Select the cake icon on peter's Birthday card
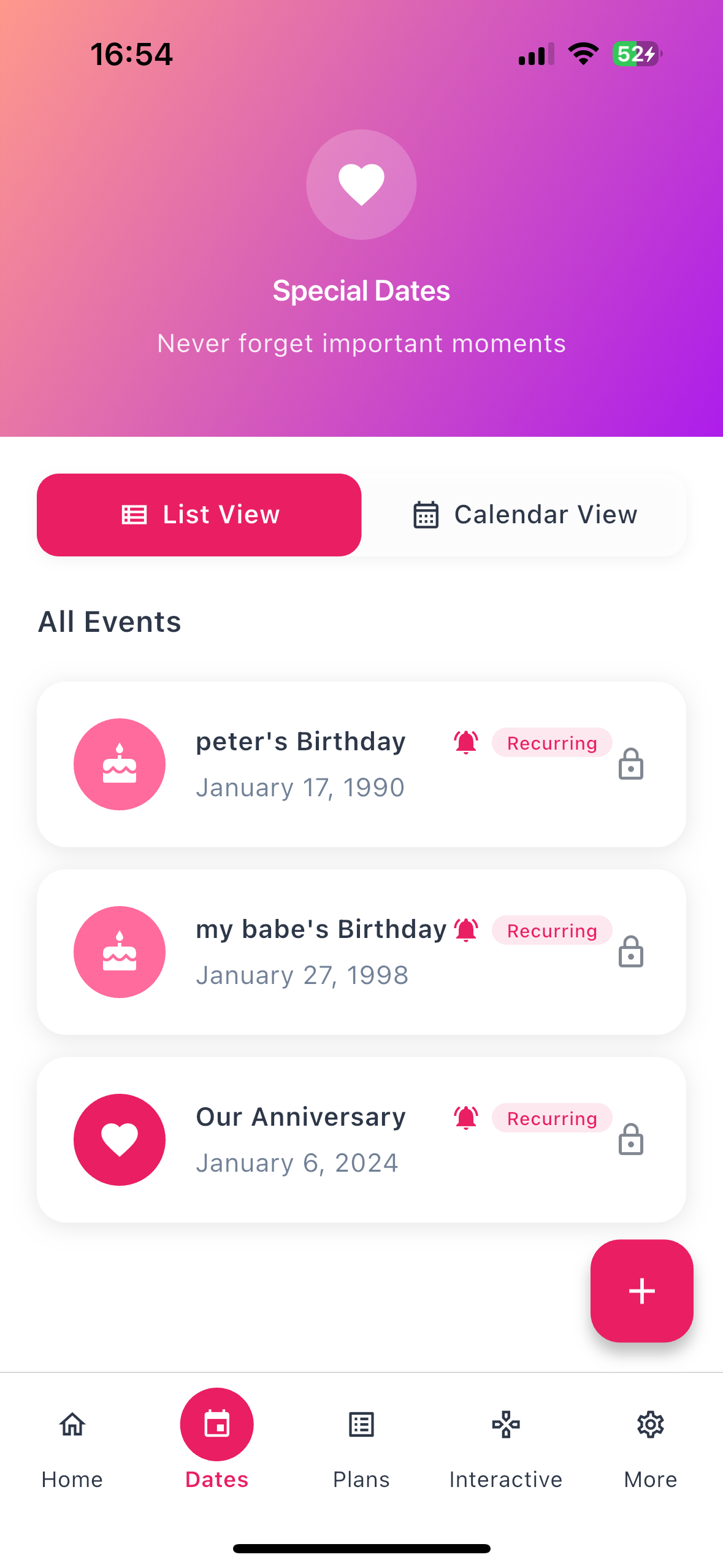 [119, 764]
